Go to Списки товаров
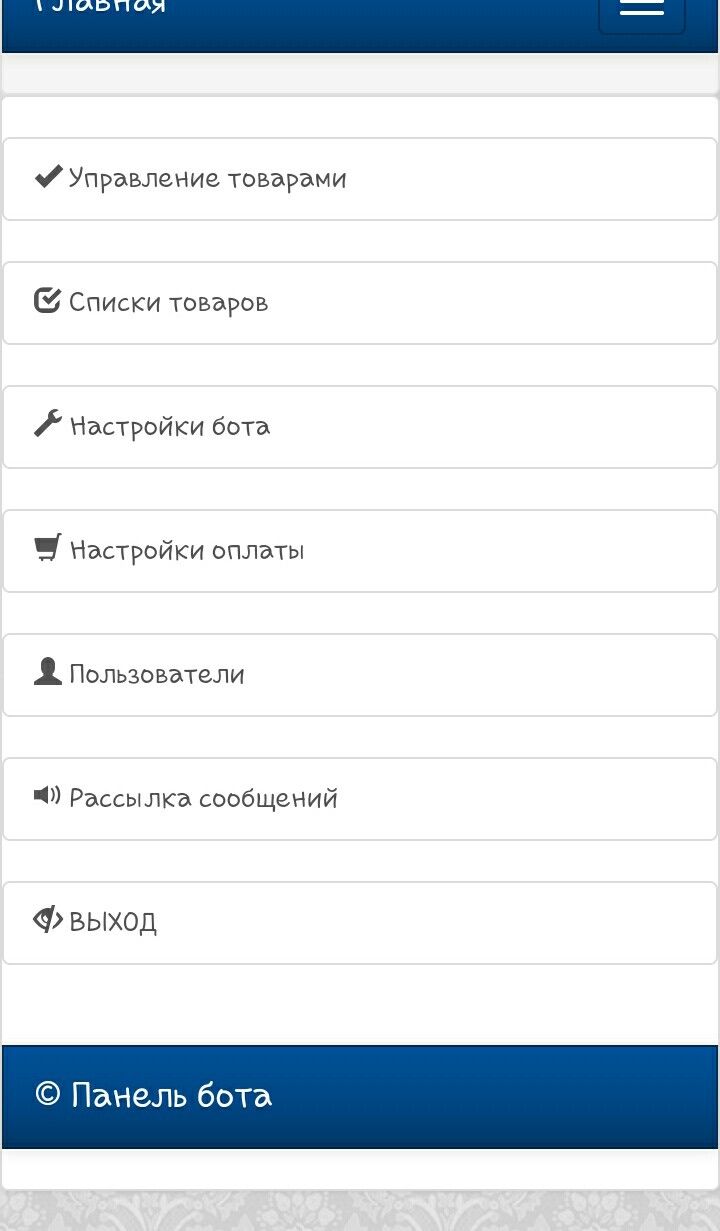 click(359, 303)
